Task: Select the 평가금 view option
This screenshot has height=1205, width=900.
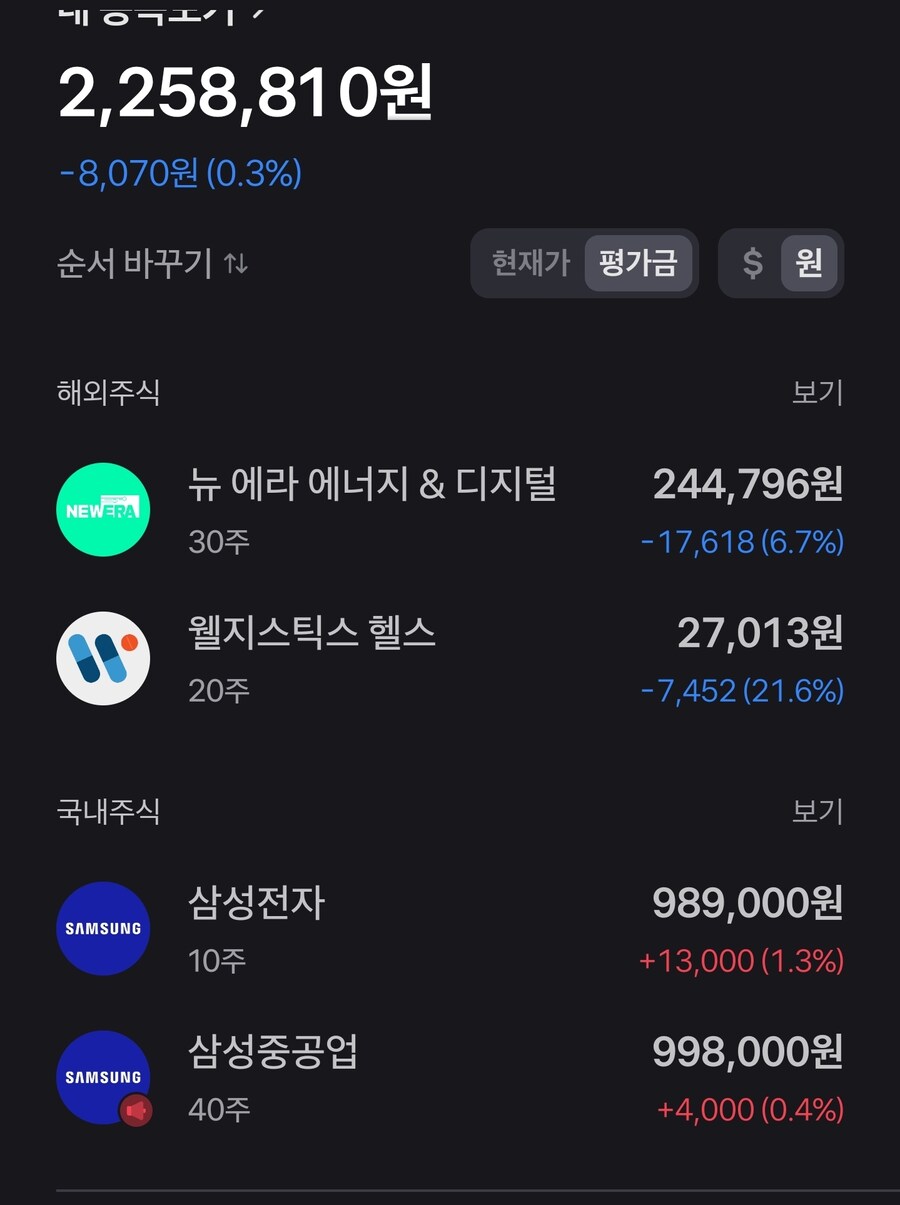Action: click(638, 263)
